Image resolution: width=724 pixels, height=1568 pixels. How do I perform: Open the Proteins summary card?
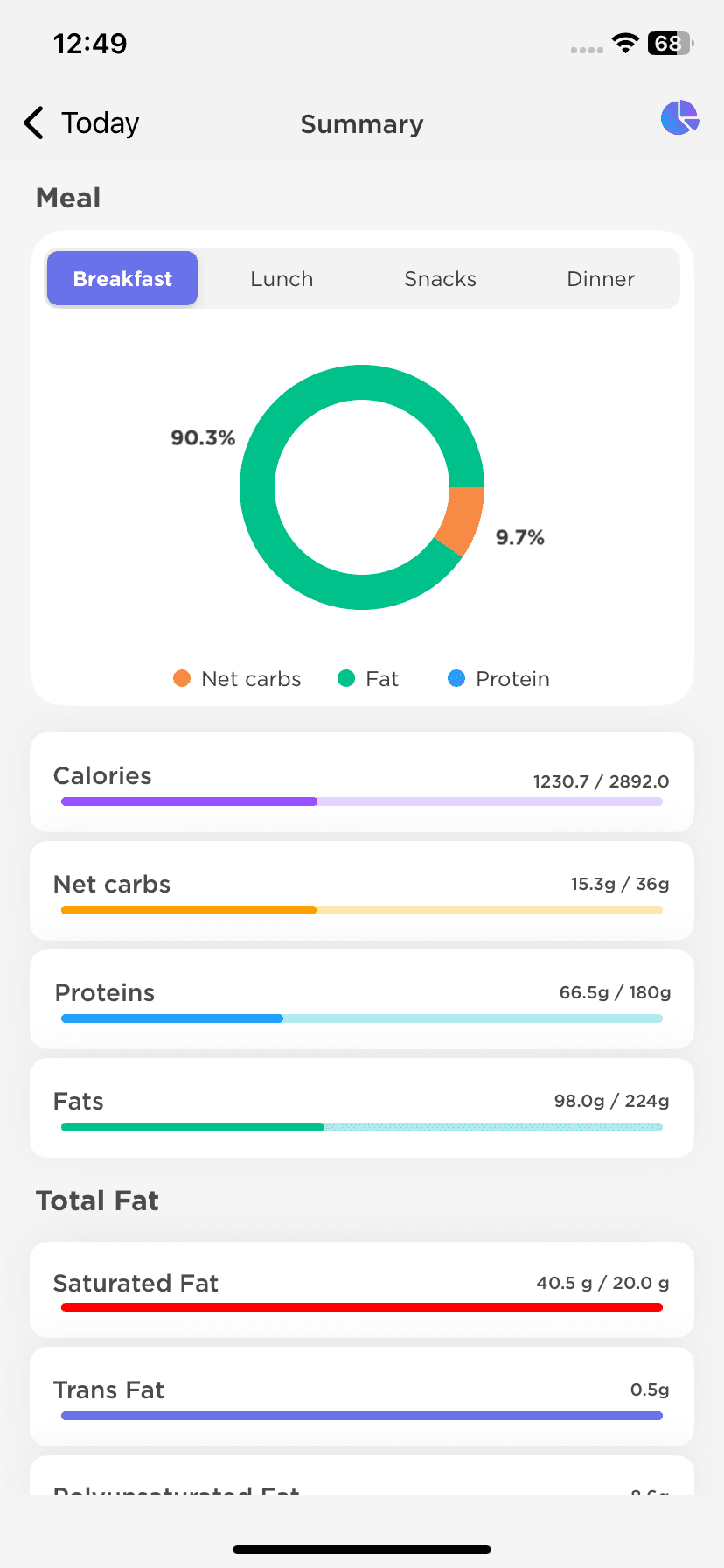362,998
